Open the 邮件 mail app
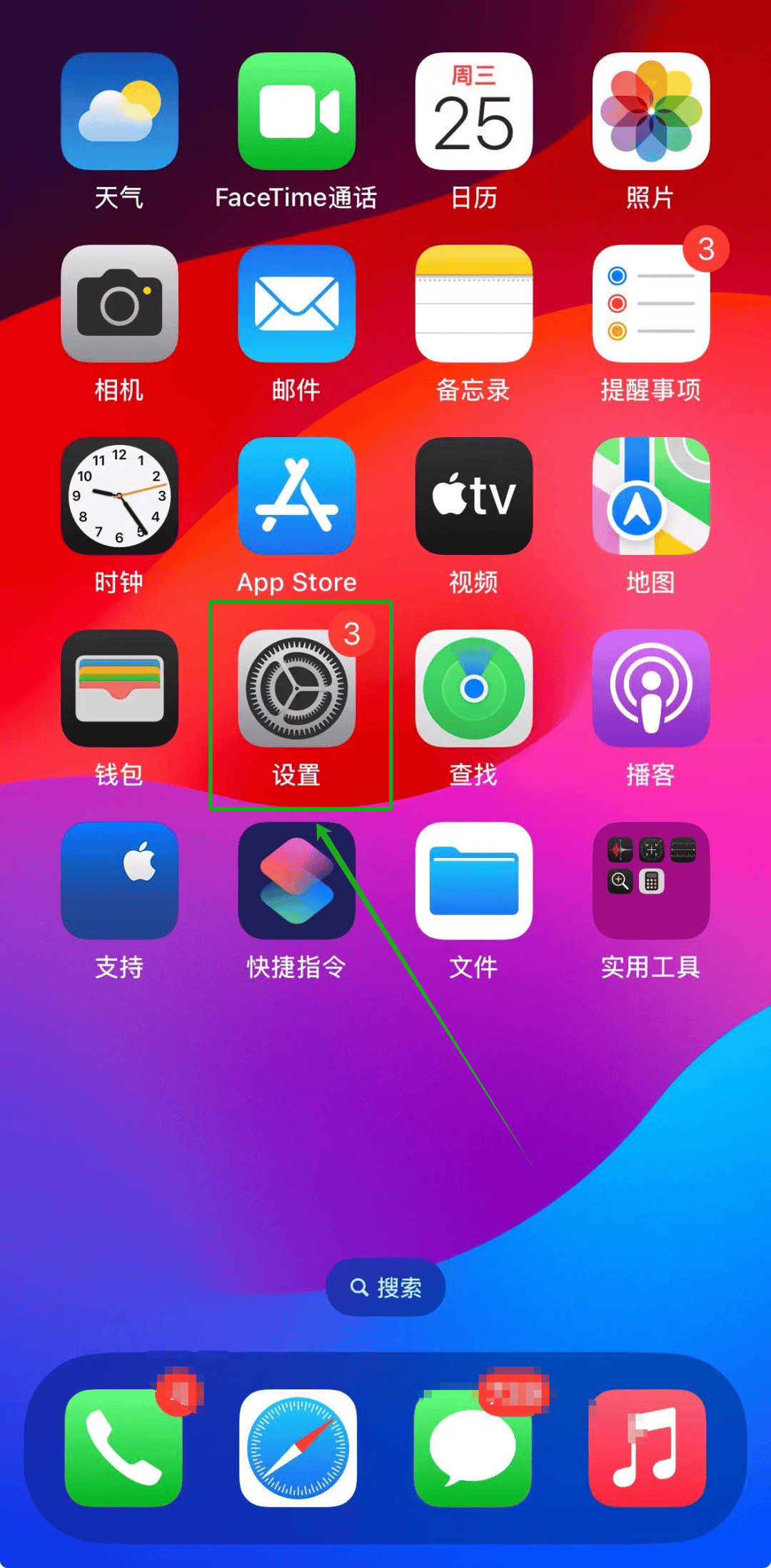Viewport: 771px width, 1568px height. coord(296,304)
